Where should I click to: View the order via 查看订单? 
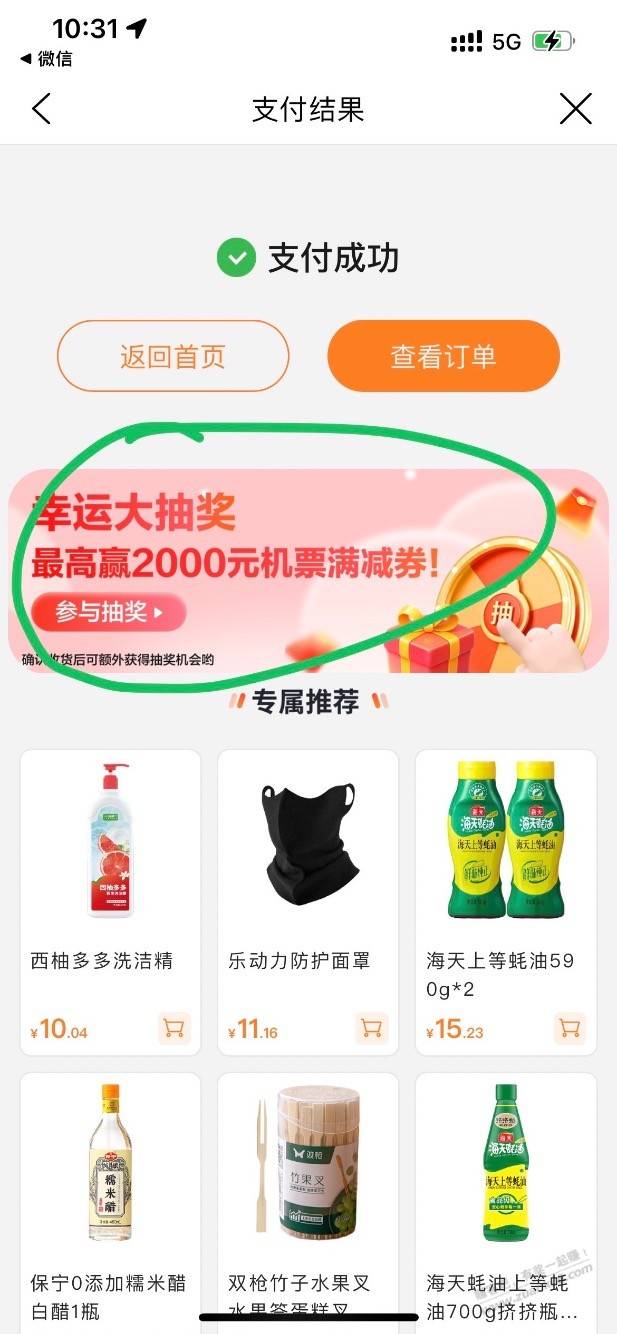point(443,356)
